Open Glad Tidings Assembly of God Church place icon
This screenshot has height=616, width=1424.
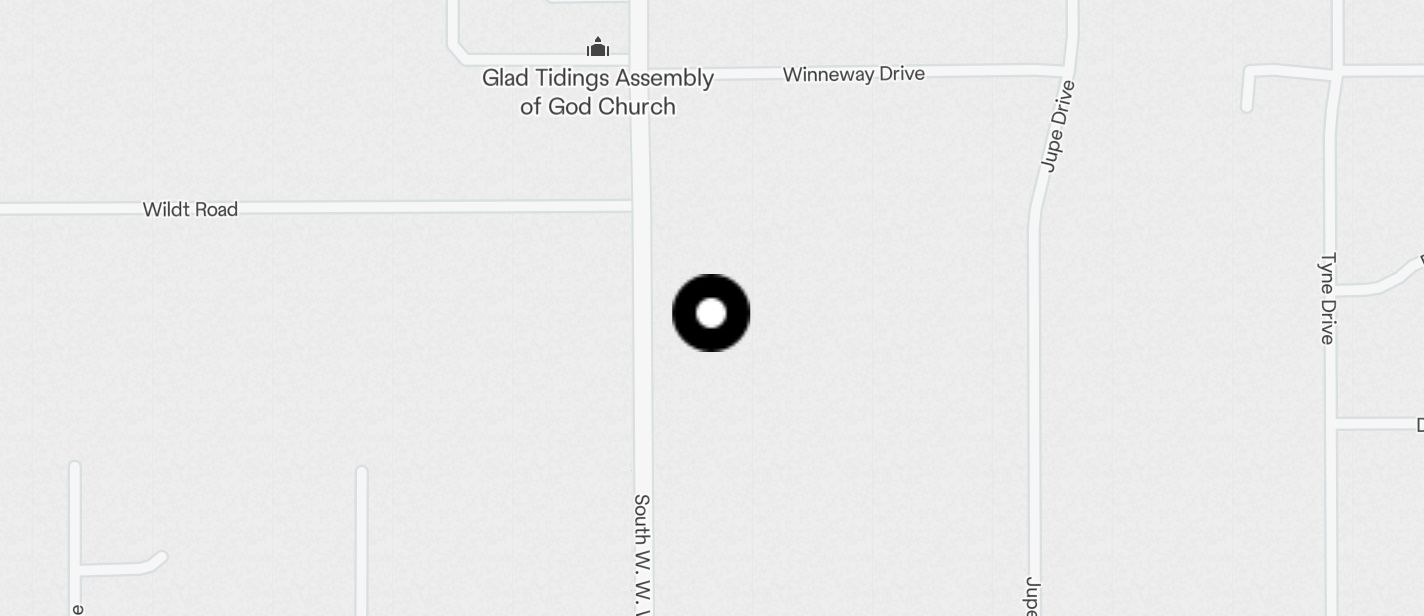click(598, 47)
